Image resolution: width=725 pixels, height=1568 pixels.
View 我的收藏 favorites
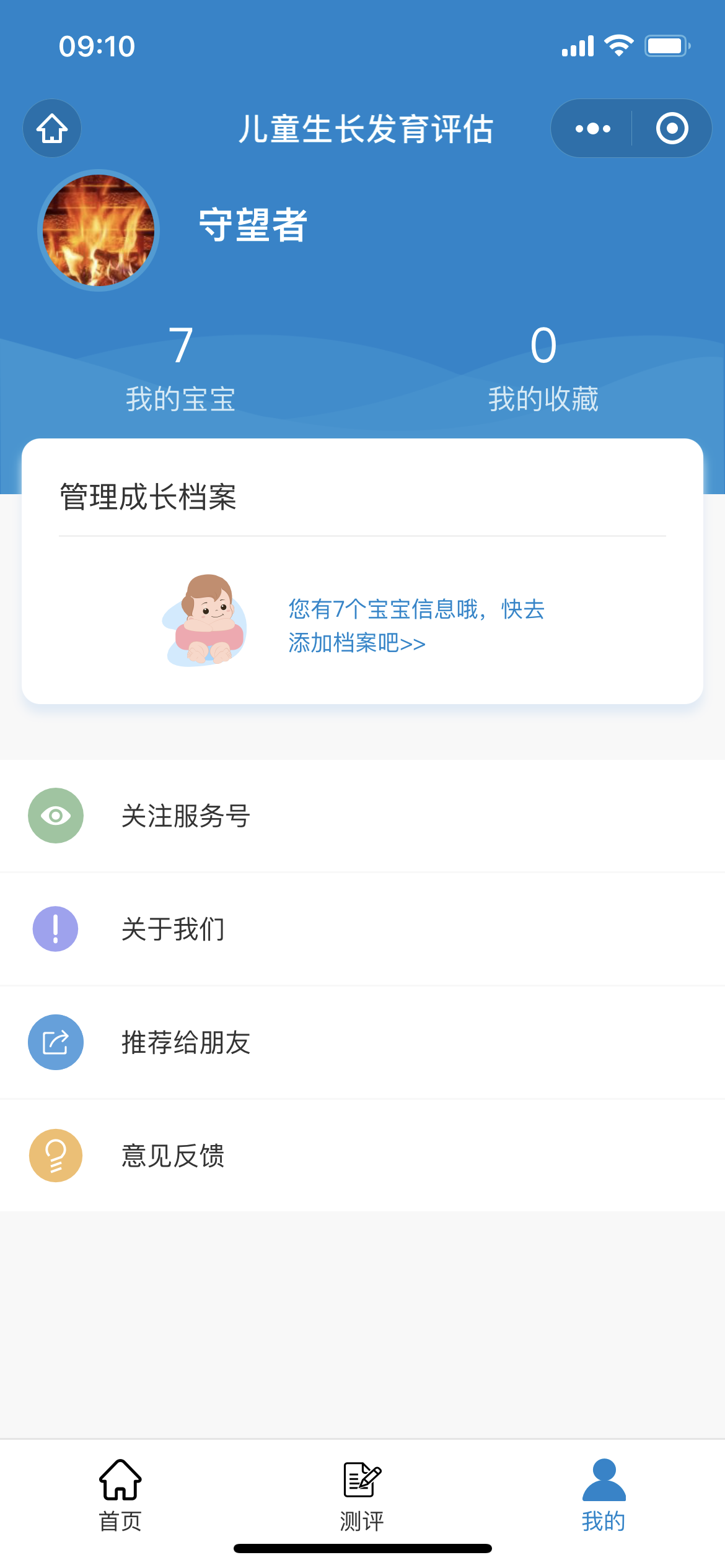[x=543, y=369]
